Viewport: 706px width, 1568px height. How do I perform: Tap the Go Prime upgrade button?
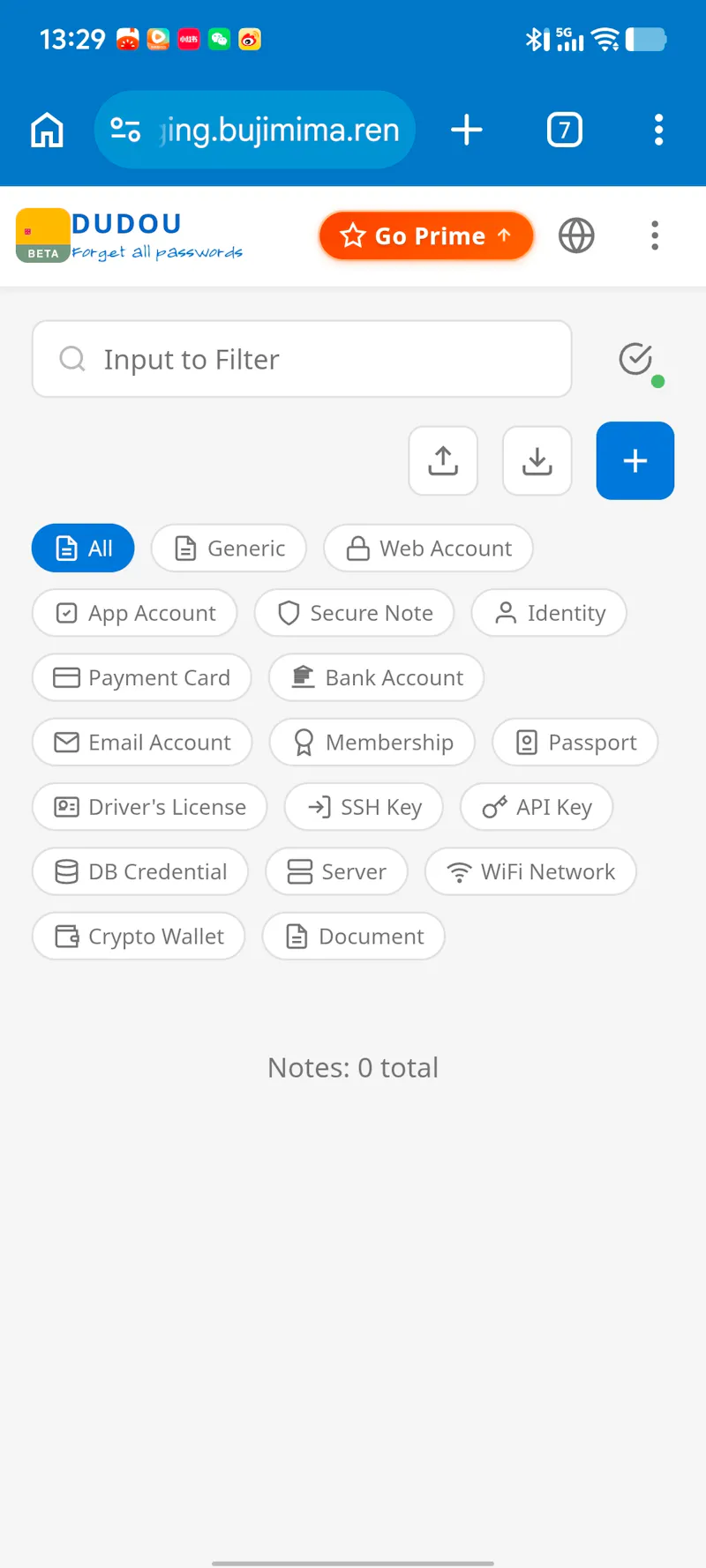426,235
